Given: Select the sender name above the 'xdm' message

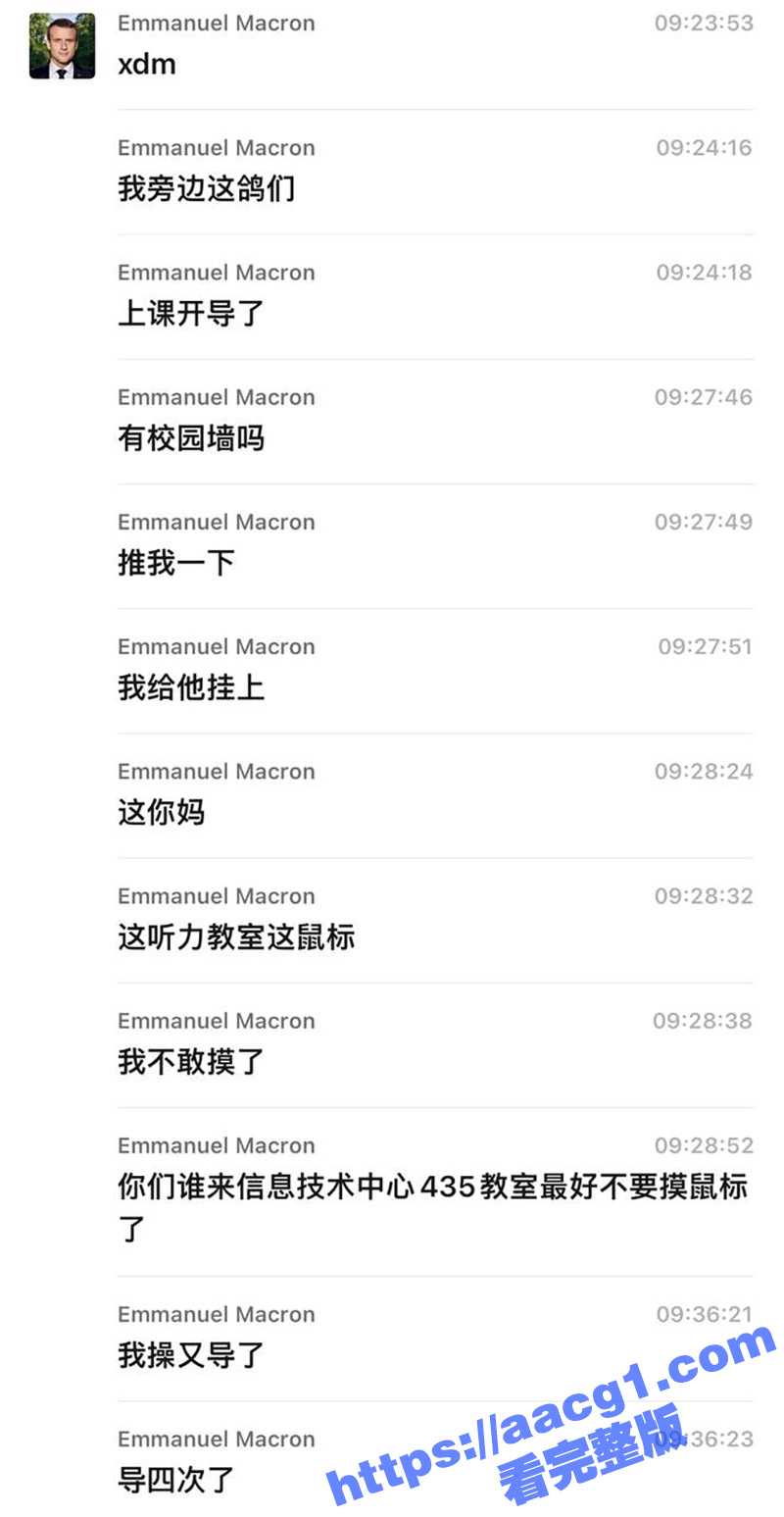Looking at the screenshot, I should (x=216, y=23).
